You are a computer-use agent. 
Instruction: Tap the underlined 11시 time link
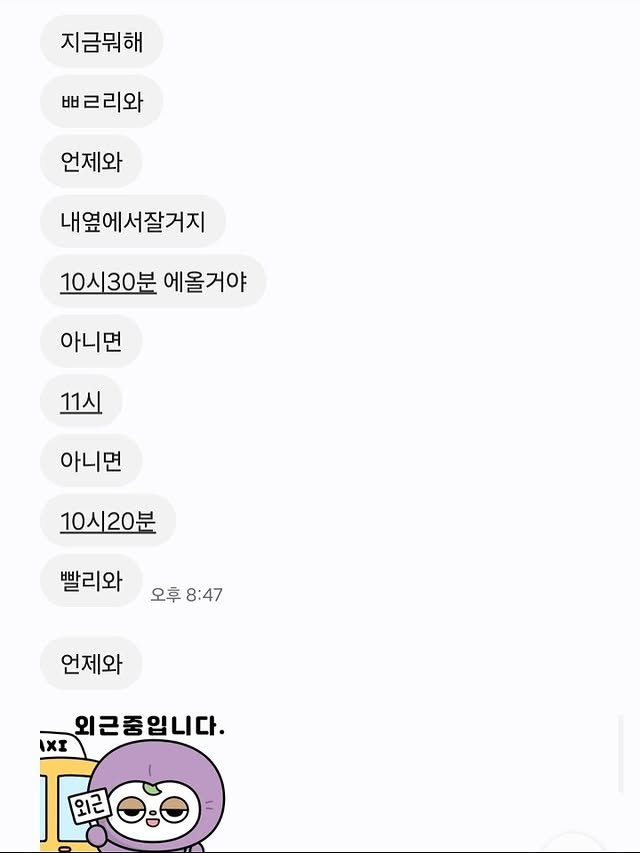pyautogui.click(x=80, y=402)
